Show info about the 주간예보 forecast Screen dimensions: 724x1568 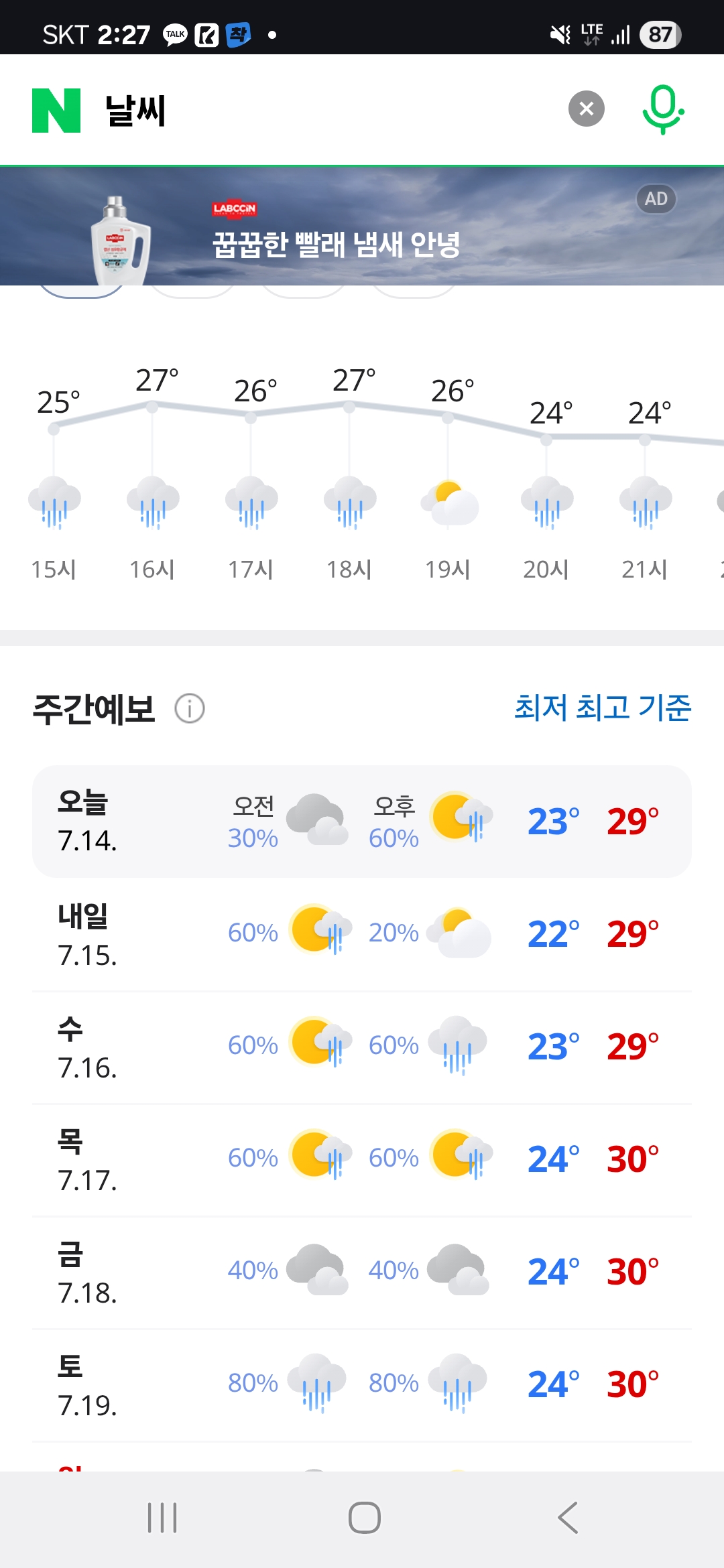pos(190,708)
